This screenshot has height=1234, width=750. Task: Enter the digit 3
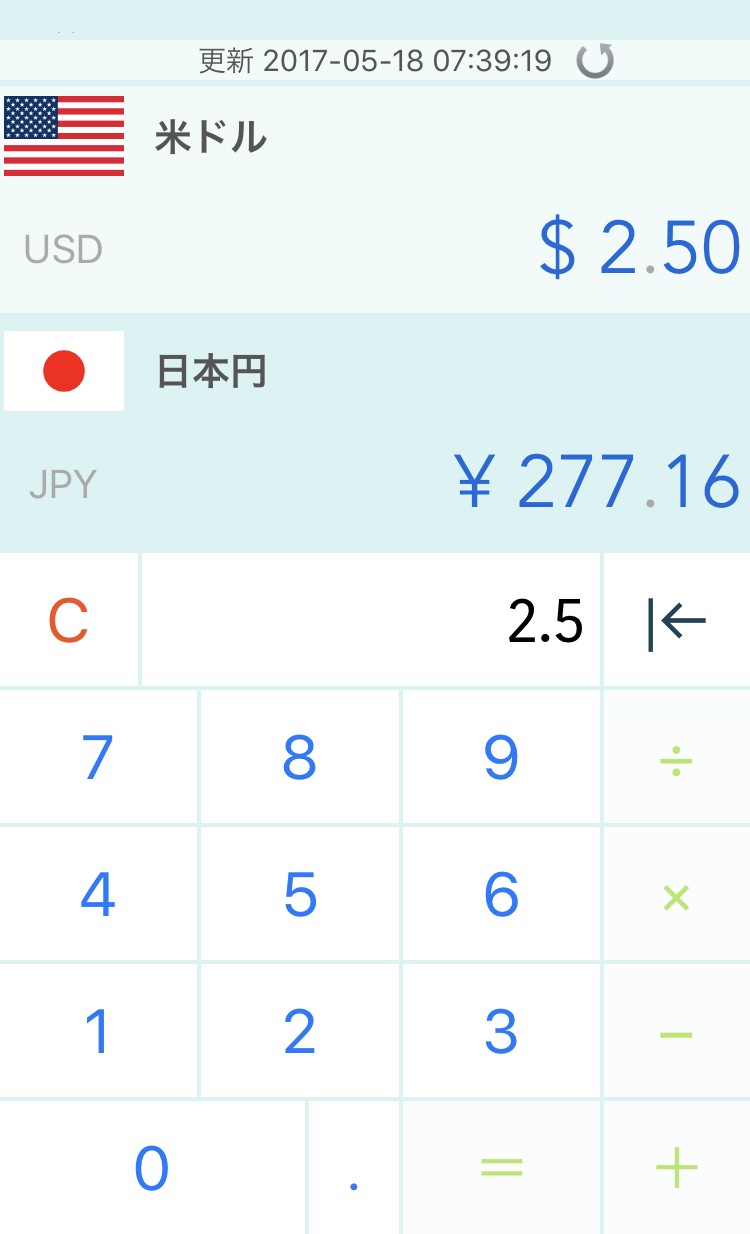point(501,1031)
